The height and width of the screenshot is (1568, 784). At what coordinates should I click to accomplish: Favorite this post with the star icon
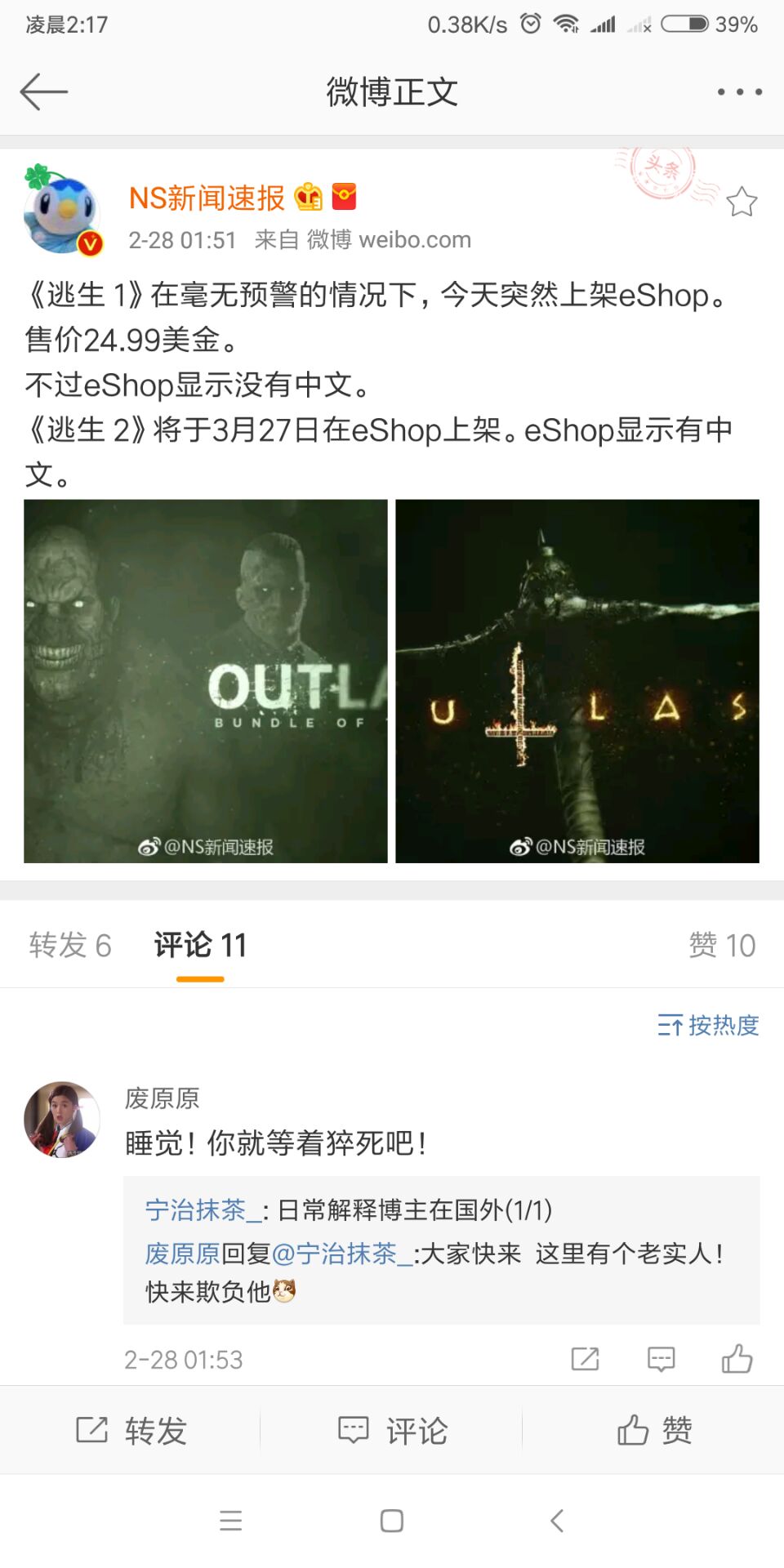(742, 202)
